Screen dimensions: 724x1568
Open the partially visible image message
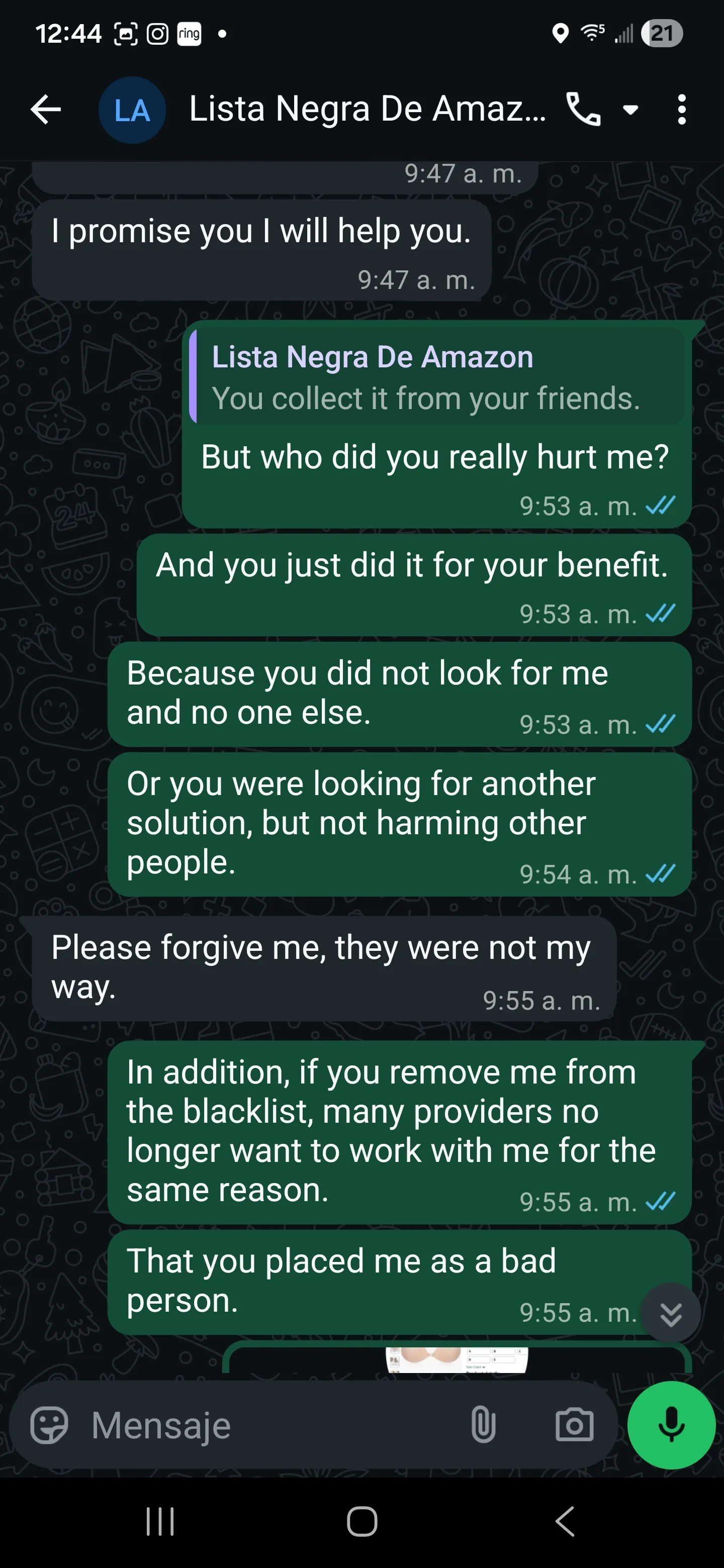pos(457,1359)
